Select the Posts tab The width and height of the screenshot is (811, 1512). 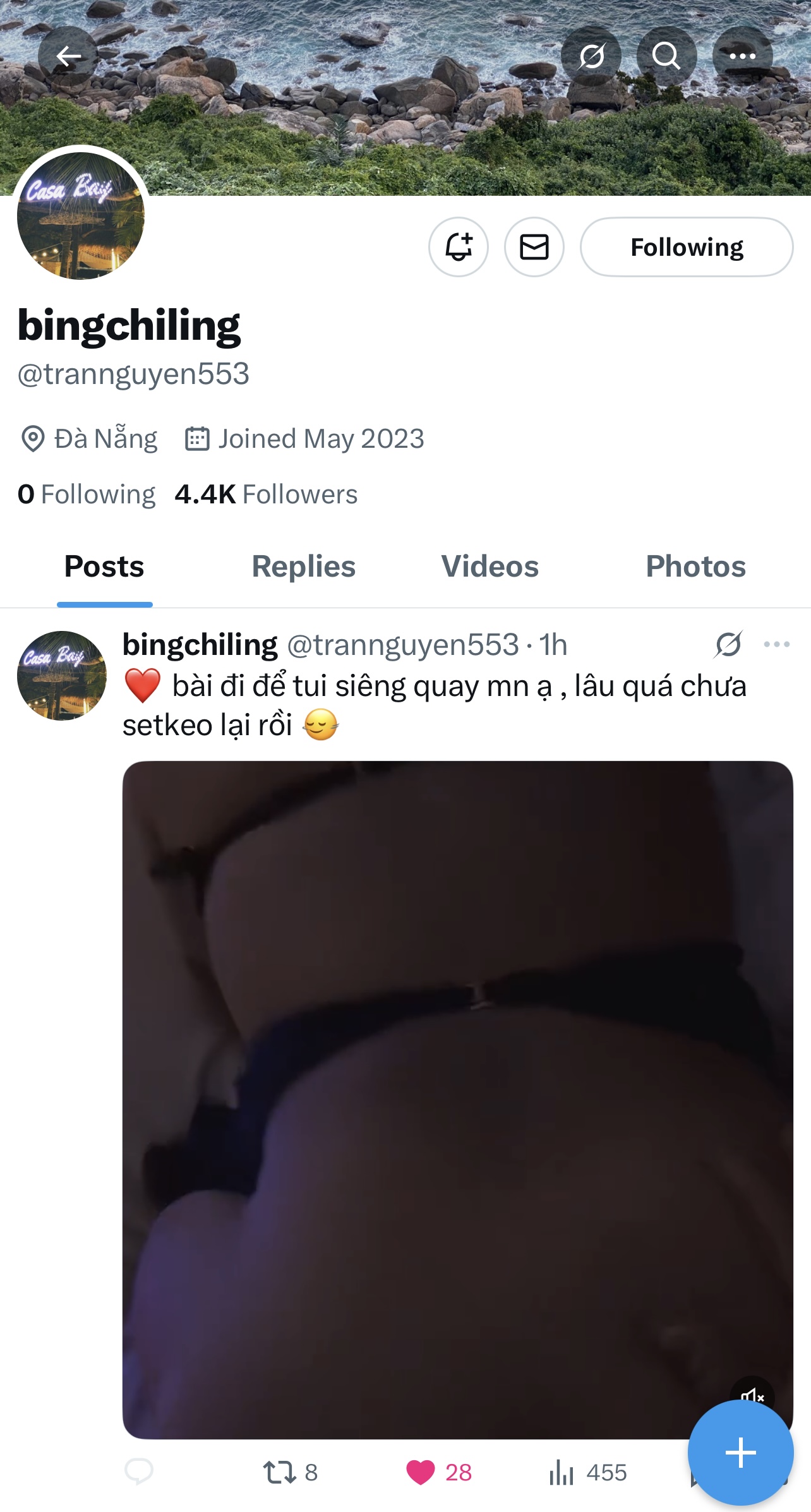click(x=104, y=567)
